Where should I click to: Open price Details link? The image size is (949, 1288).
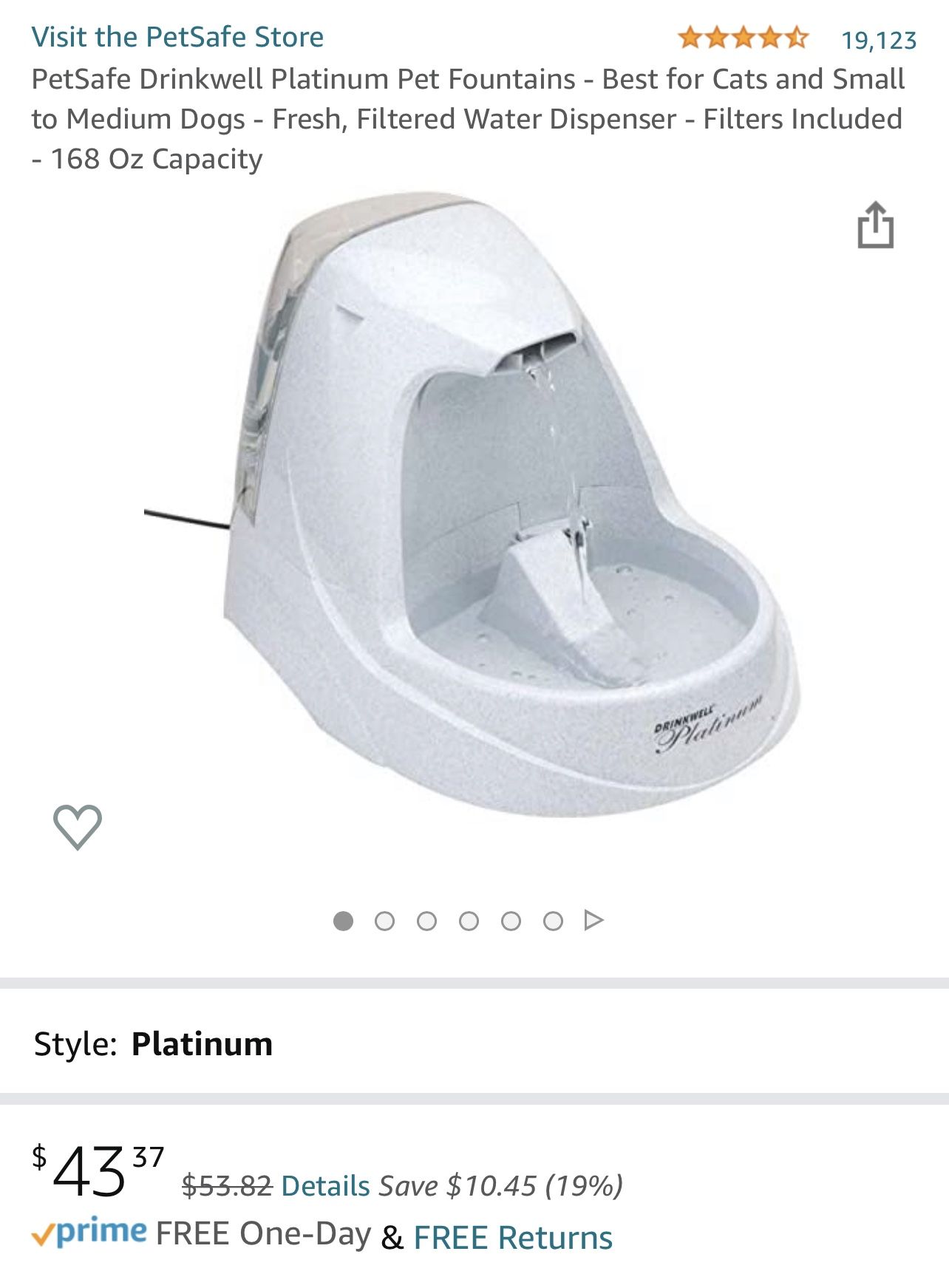[x=325, y=1185]
